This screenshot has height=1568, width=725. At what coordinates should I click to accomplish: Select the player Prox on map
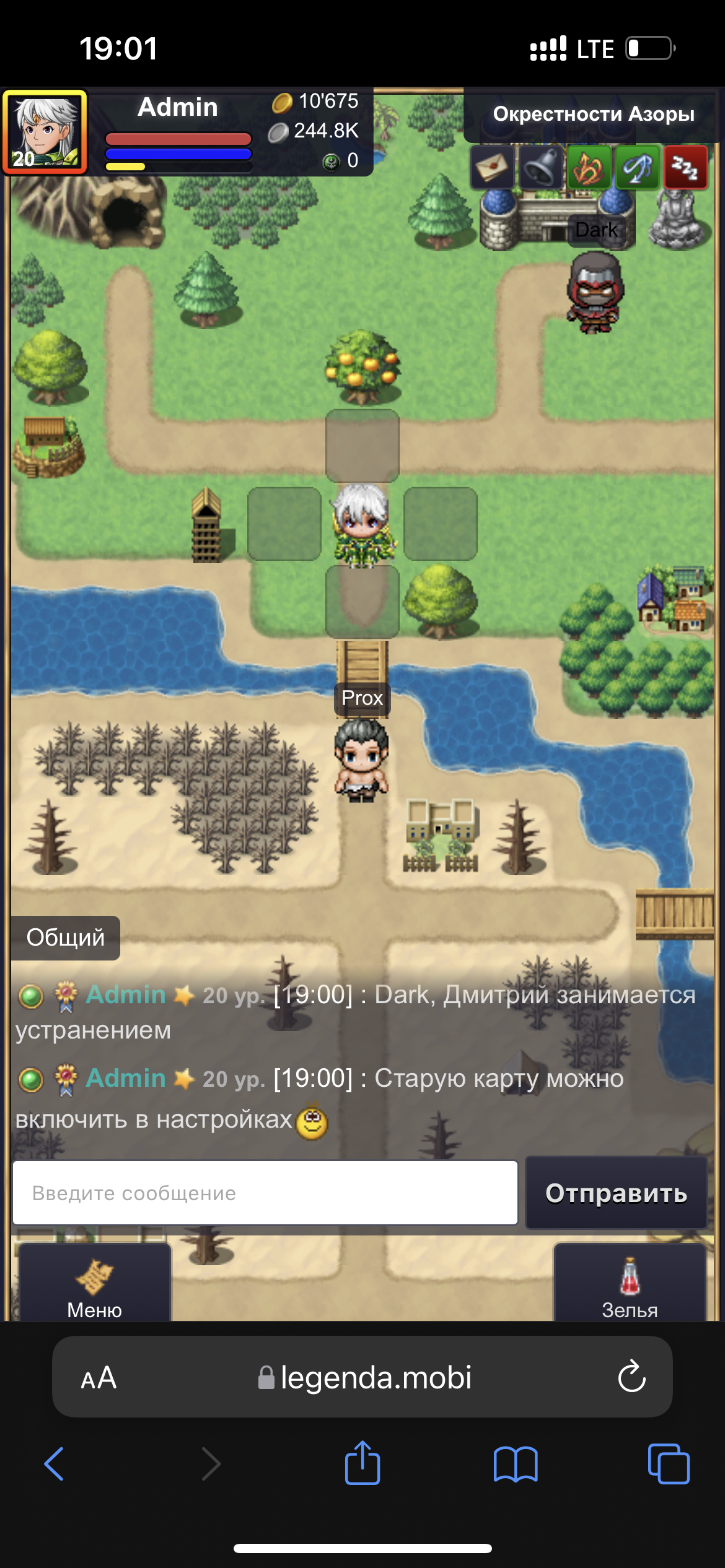(x=362, y=760)
